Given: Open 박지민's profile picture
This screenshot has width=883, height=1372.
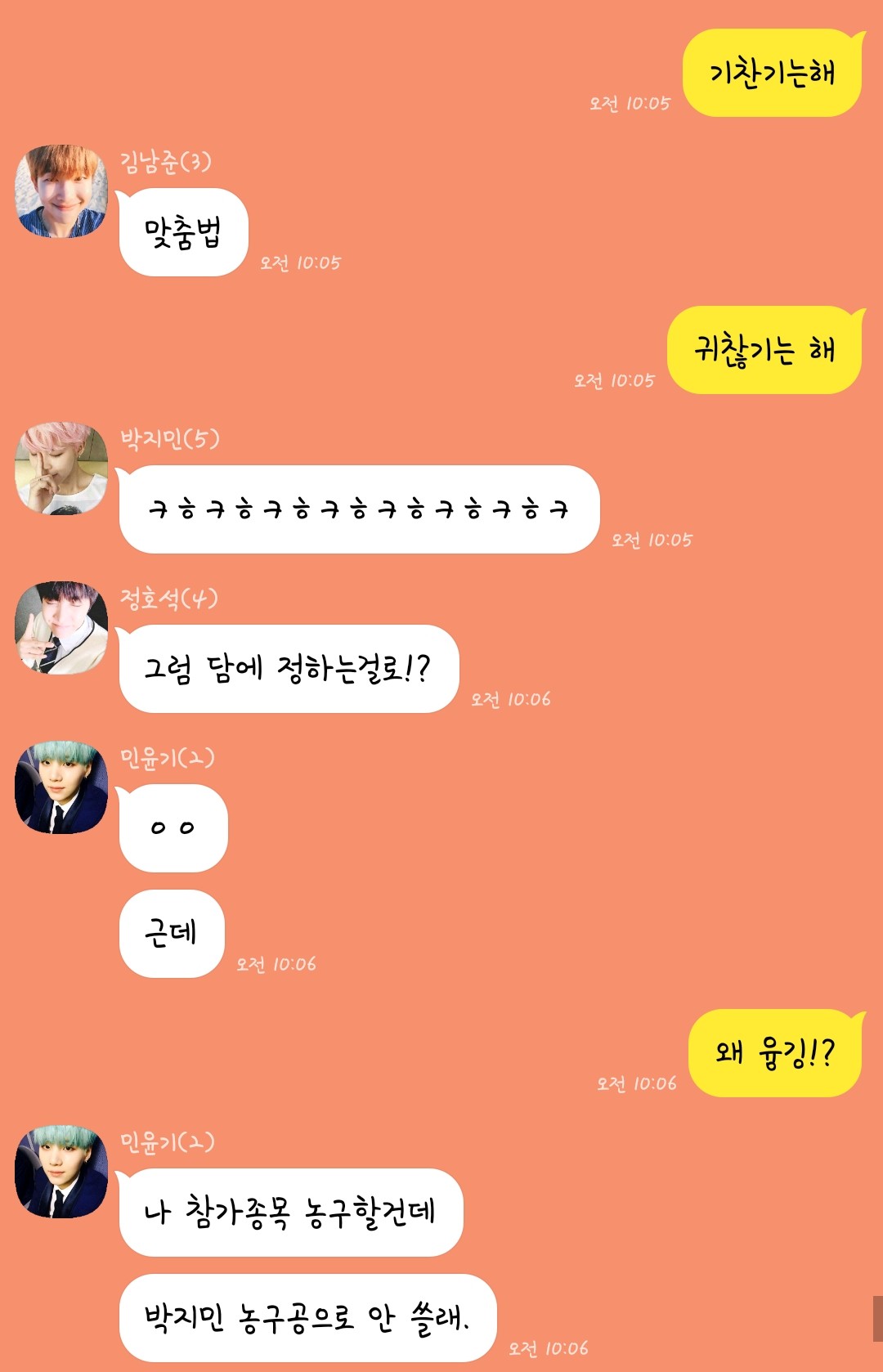Looking at the screenshot, I should pyautogui.click(x=61, y=469).
